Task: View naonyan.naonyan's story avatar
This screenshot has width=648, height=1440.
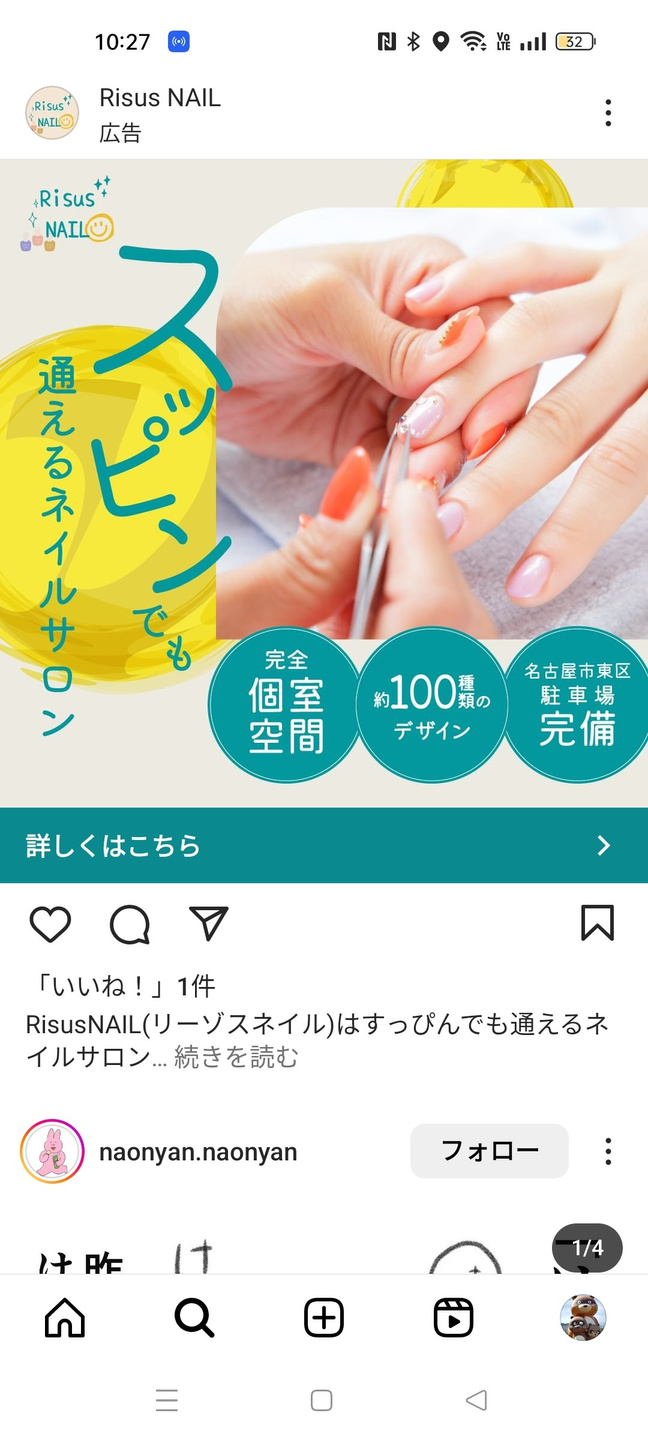Action: [52, 1151]
